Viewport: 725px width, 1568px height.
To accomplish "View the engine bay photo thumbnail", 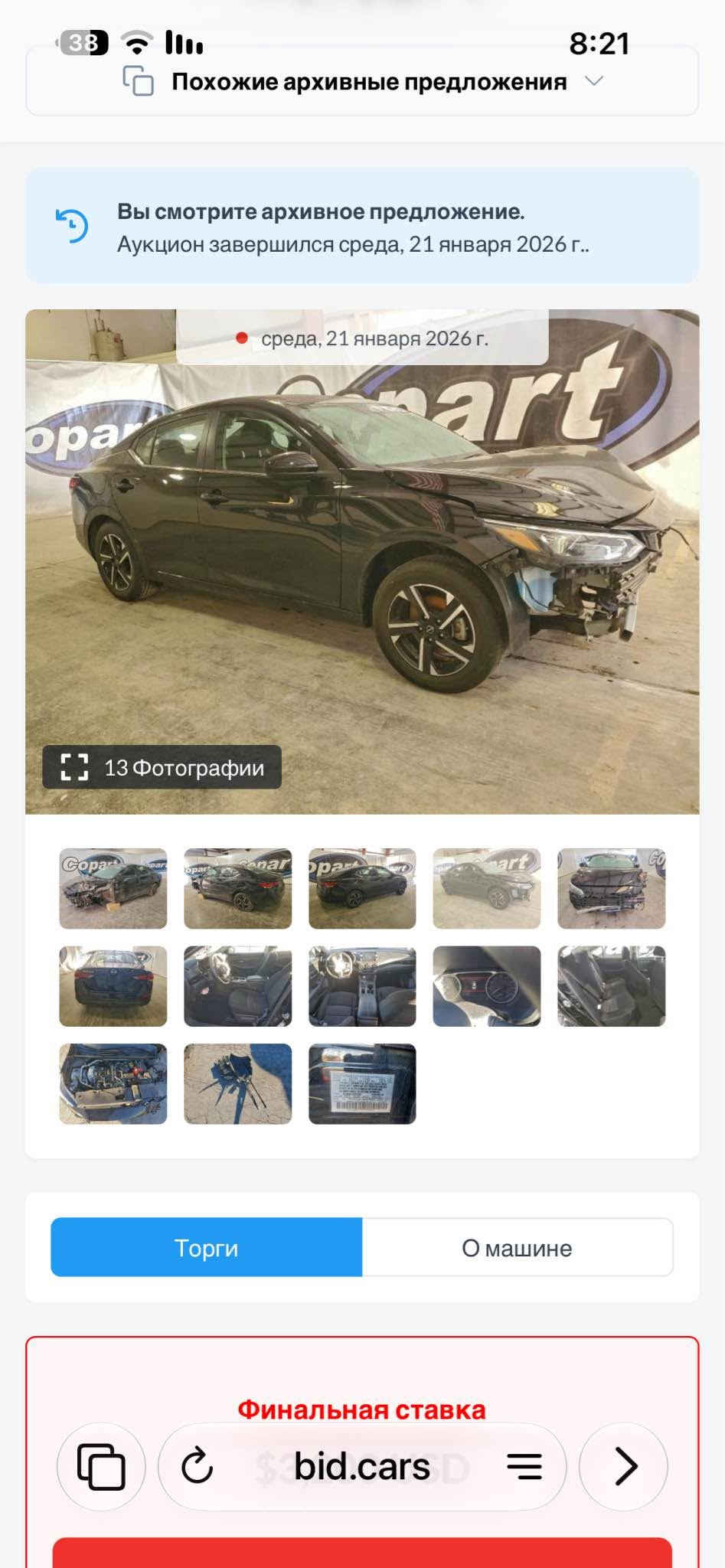I will click(x=113, y=1084).
